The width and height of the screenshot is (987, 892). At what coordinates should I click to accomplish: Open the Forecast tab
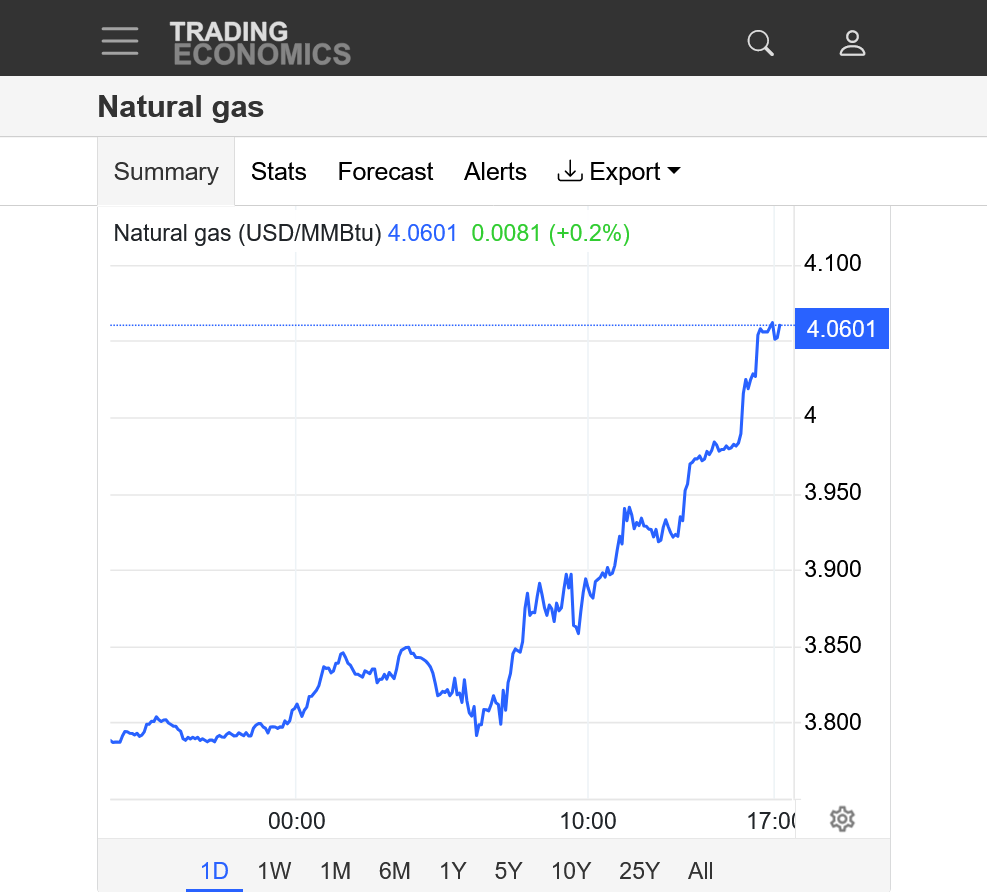coord(385,172)
